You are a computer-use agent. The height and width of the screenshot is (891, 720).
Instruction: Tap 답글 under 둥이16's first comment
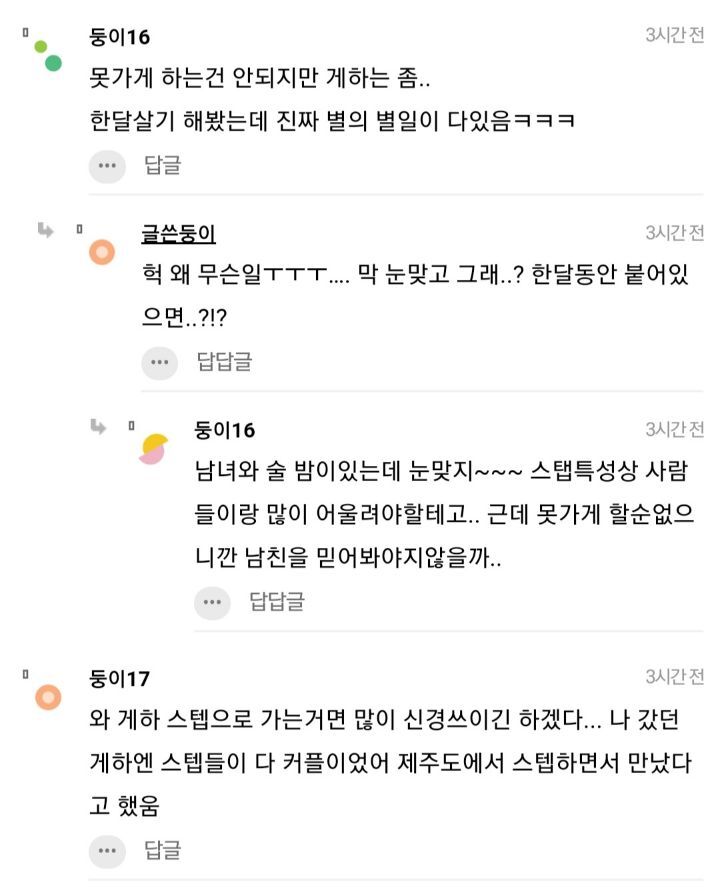coord(163,165)
